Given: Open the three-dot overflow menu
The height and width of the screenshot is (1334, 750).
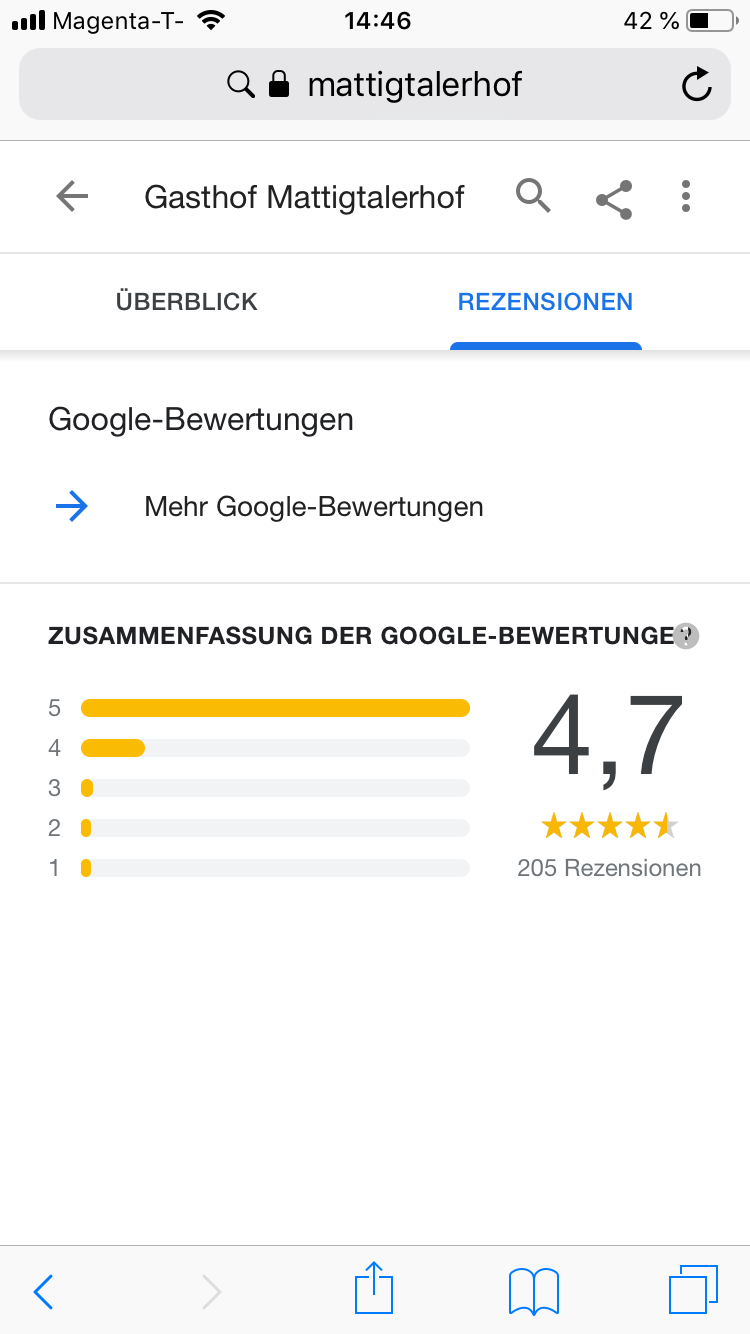Looking at the screenshot, I should pos(686,196).
